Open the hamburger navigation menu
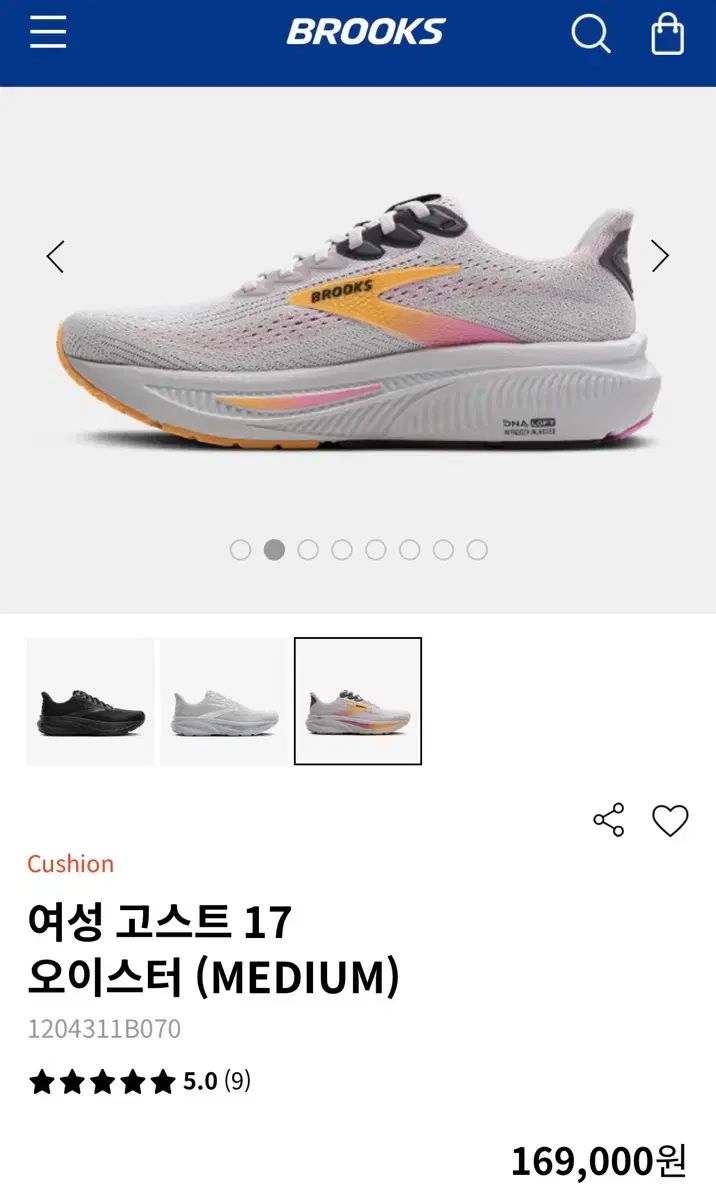Viewport: 716px width, 1200px height. (48, 32)
